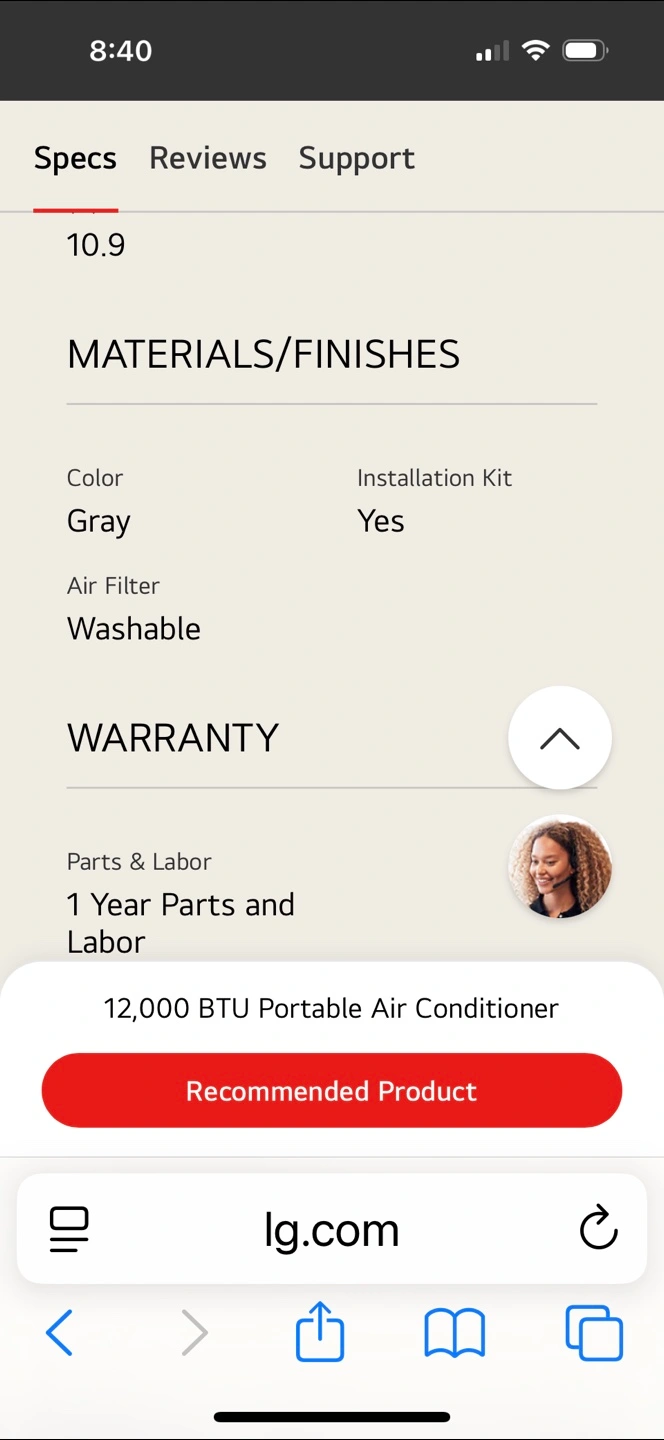Open Safari bookmarks

(455, 1334)
